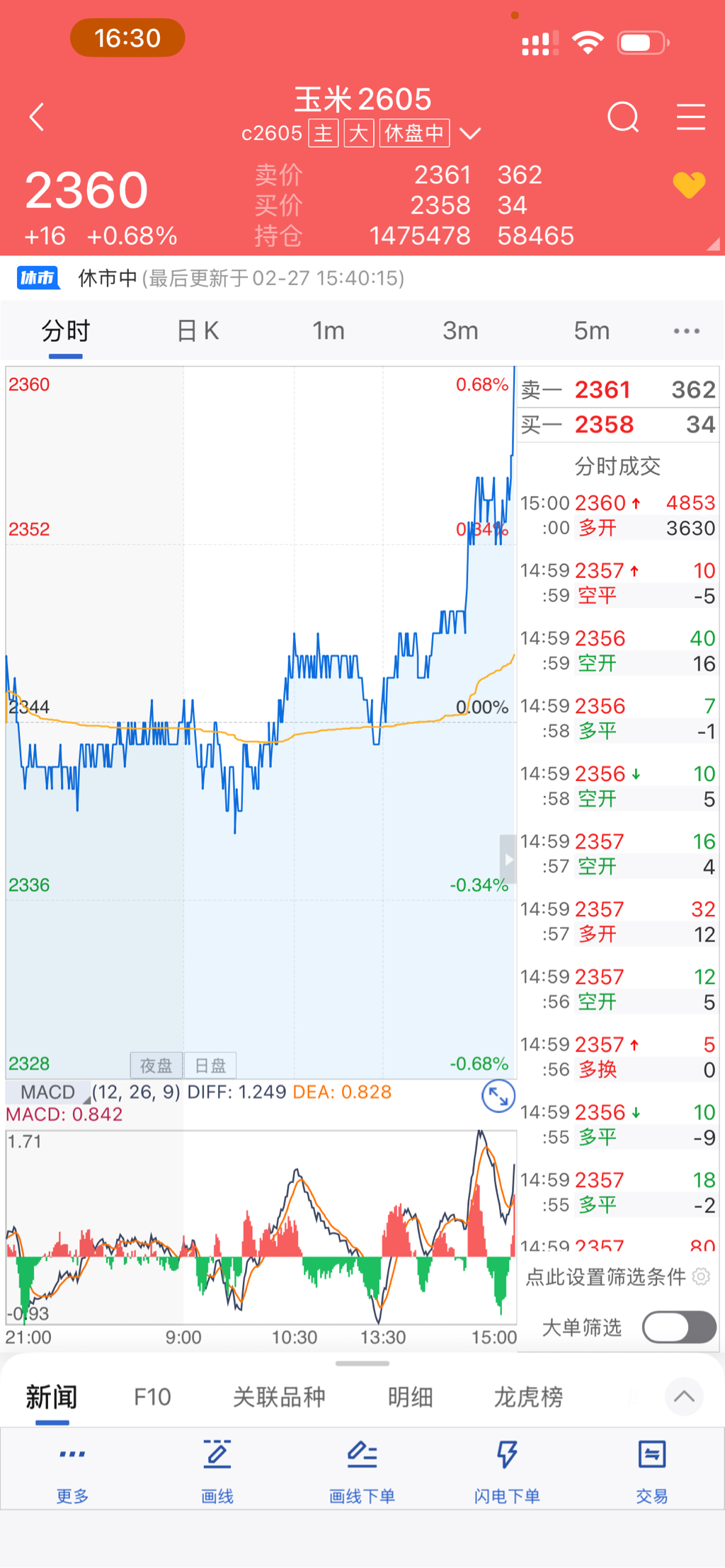Expand the chart to fullscreen
This screenshot has height=1568, width=725.
(498, 1097)
